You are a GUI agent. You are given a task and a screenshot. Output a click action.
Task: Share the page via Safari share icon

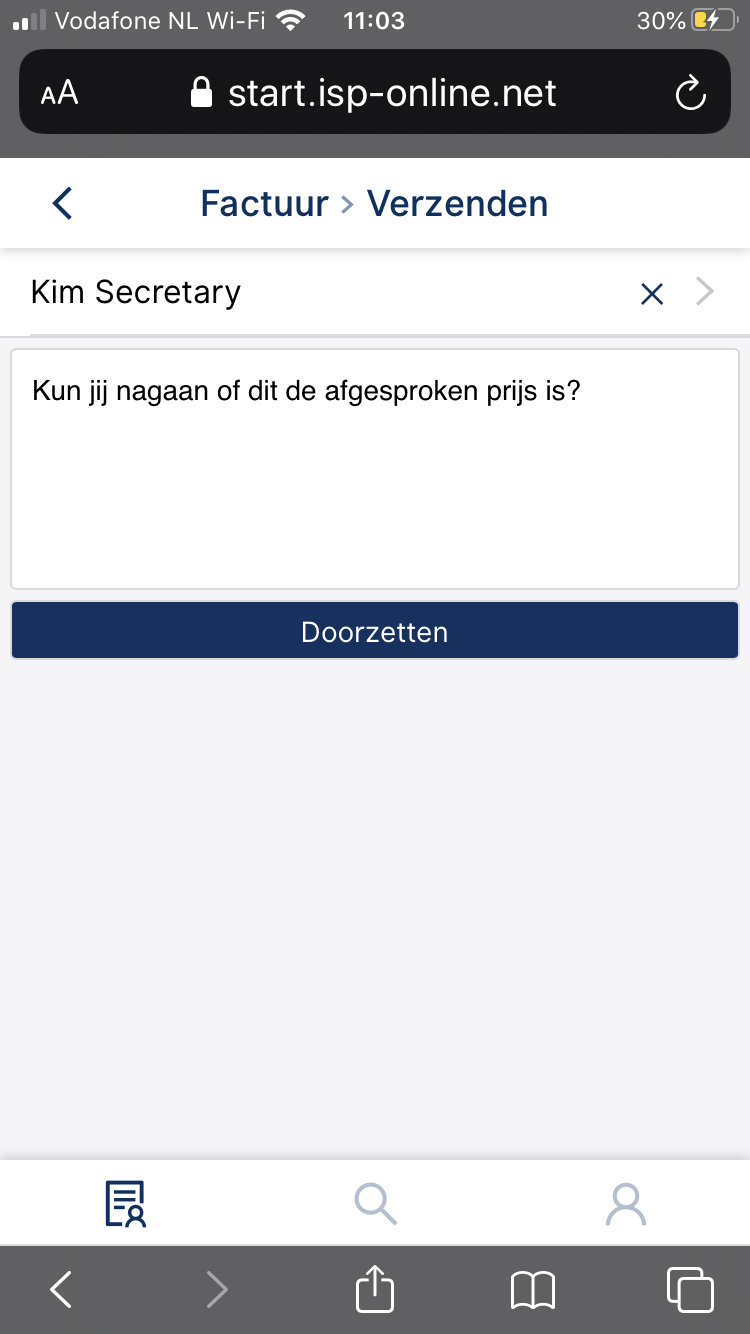tap(375, 1289)
